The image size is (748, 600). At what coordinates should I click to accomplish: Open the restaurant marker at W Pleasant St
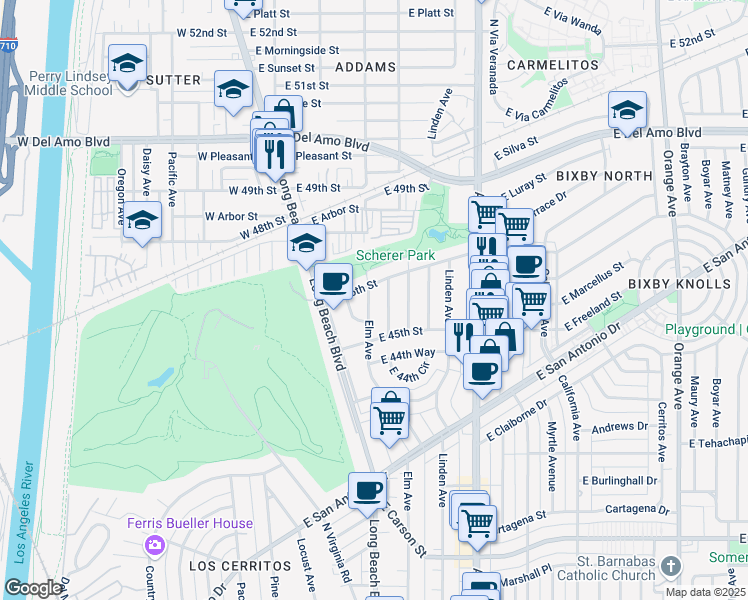pyautogui.click(x=273, y=155)
